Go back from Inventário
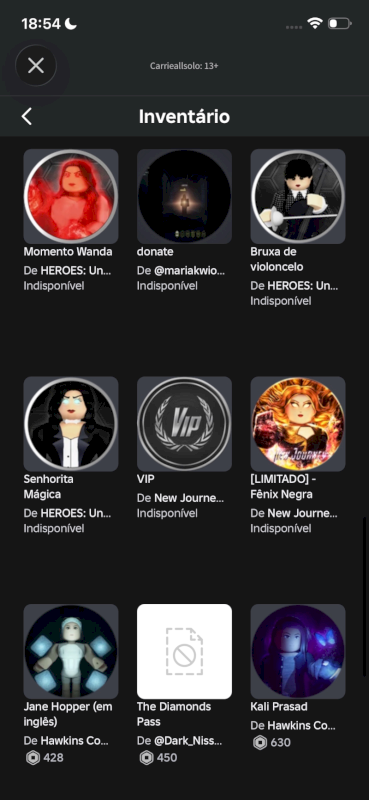The image size is (369, 800). pyautogui.click(x=27, y=117)
